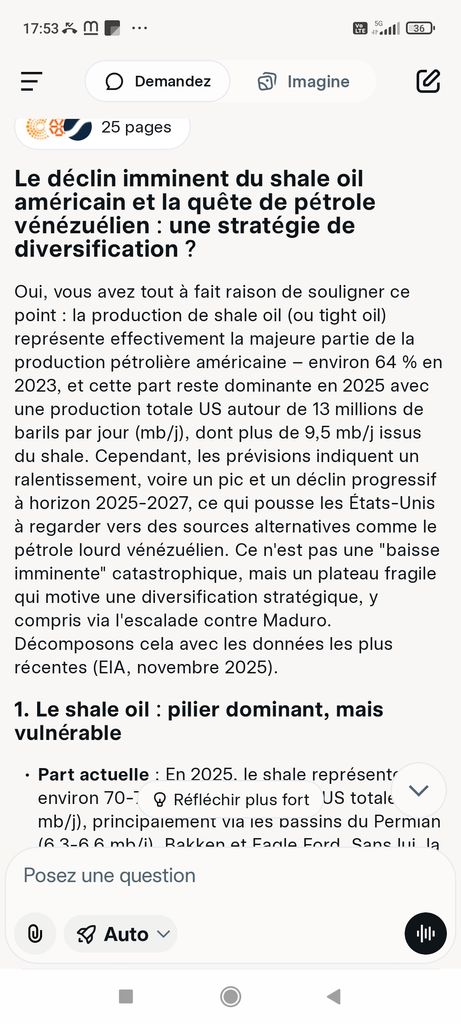461x1024 pixels.
Task: Expand the Auto mode dropdown
Action: (121, 934)
